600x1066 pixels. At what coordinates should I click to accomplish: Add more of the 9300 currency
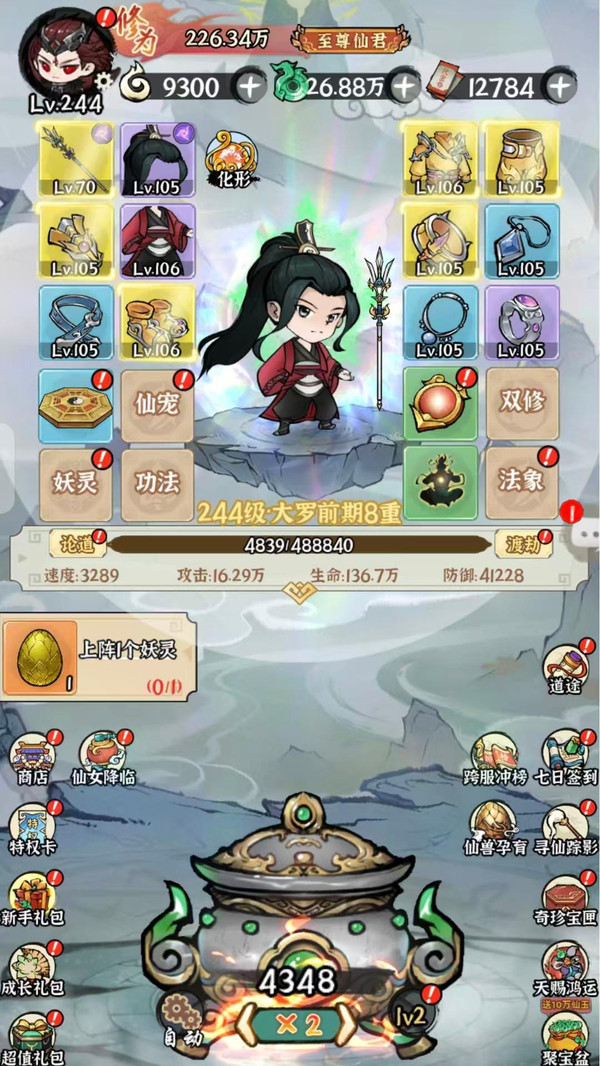tap(249, 87)
